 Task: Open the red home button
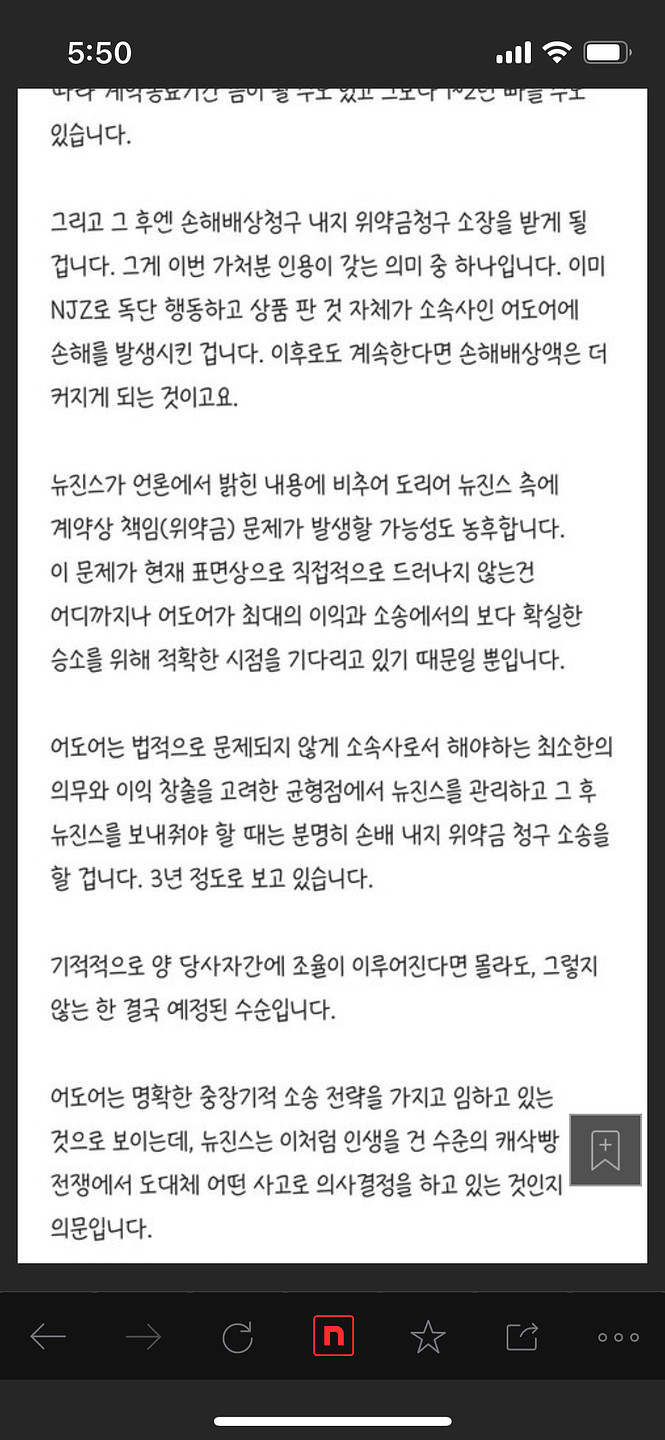pyautogui.click(x=333, y=1337)
